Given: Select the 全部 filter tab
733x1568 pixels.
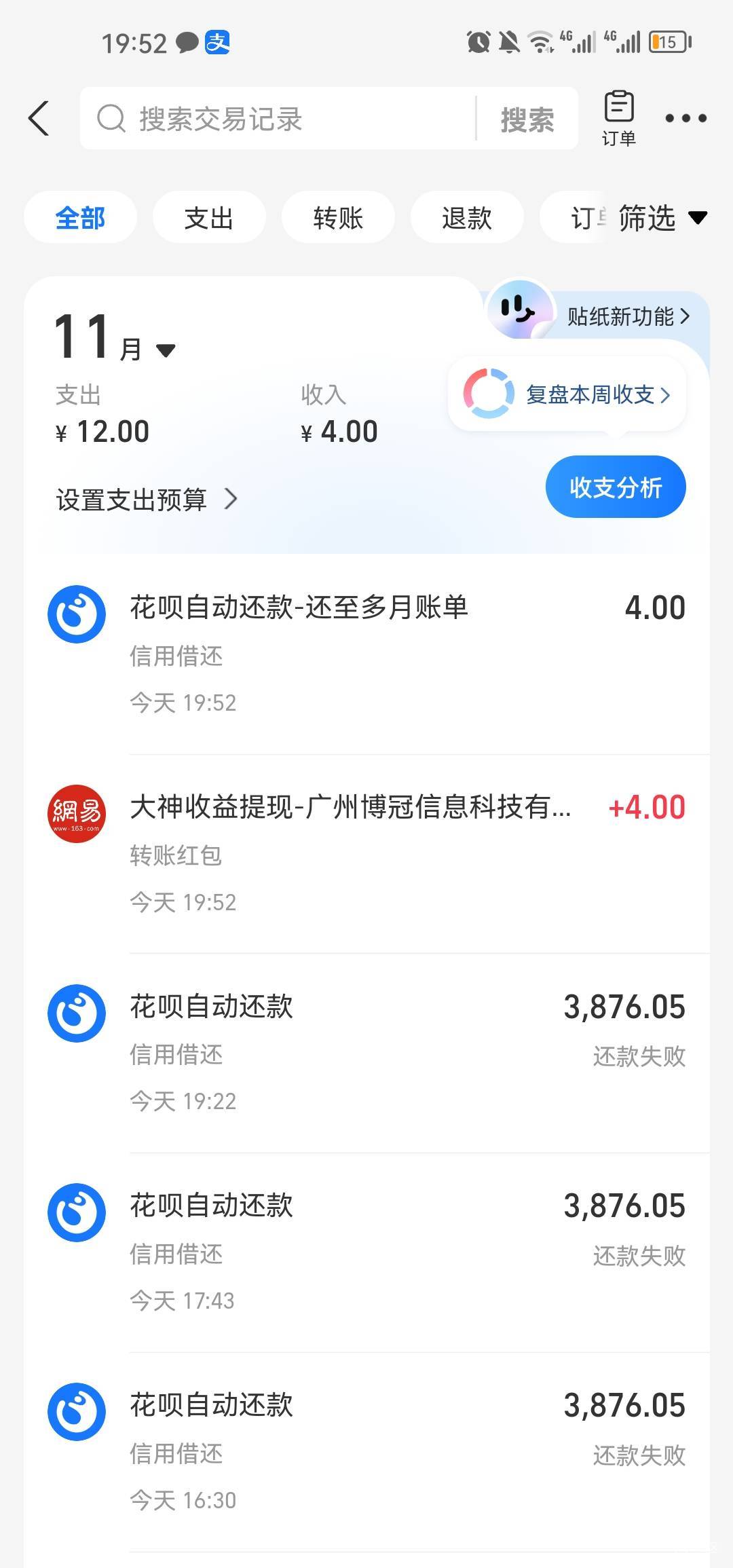Looking at the screenshot, I should [x=80, y=218].
